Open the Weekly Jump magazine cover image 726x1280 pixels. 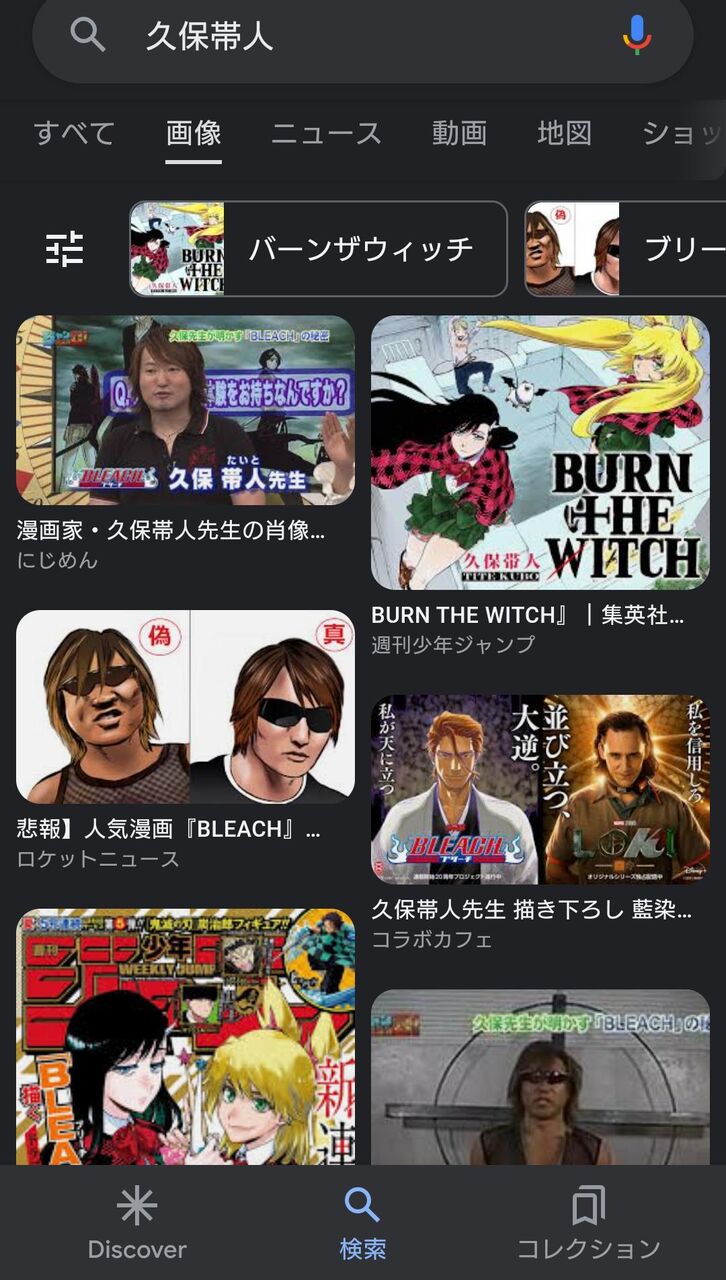pyautogui.click(x=185, y=1037)
